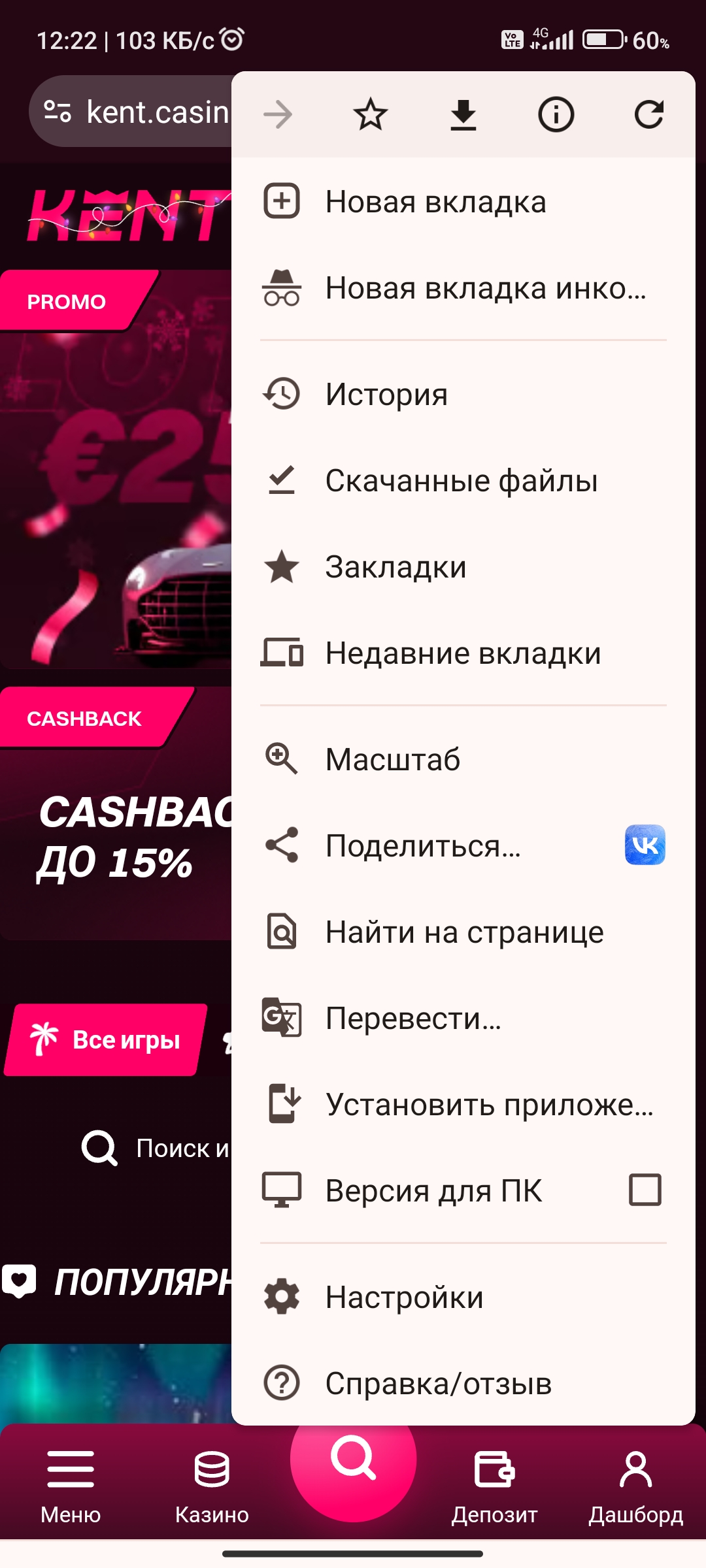The image size is (706, 1568).
Task: Enable the Версия для ПК checkbox
Action: point(645,1190)
